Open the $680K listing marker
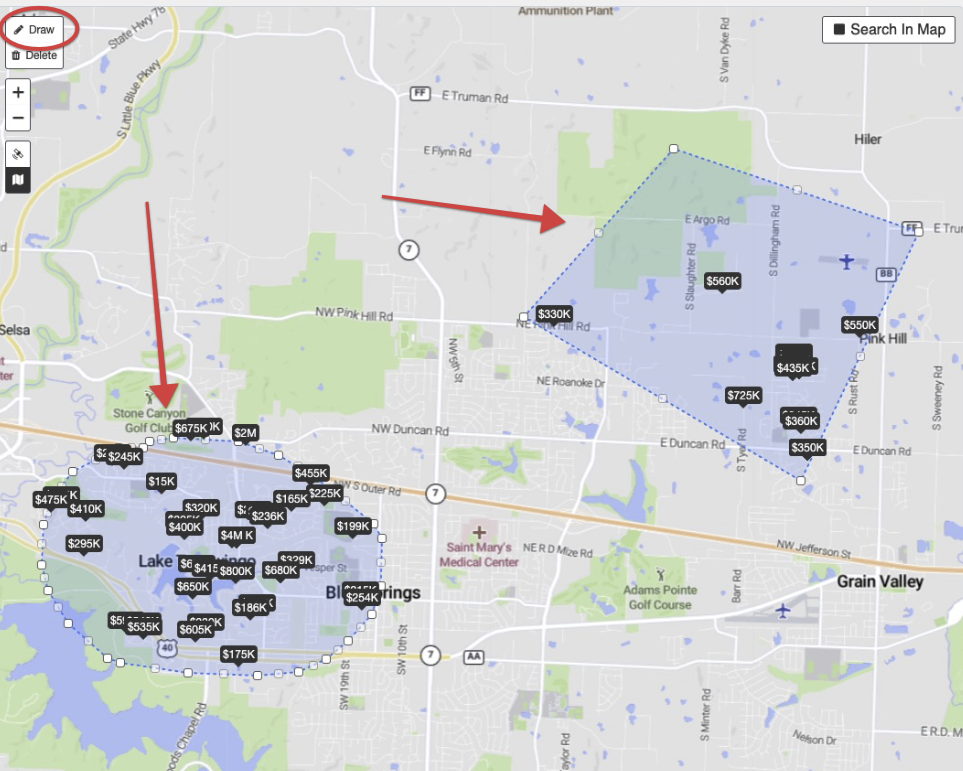 point(281,570)
